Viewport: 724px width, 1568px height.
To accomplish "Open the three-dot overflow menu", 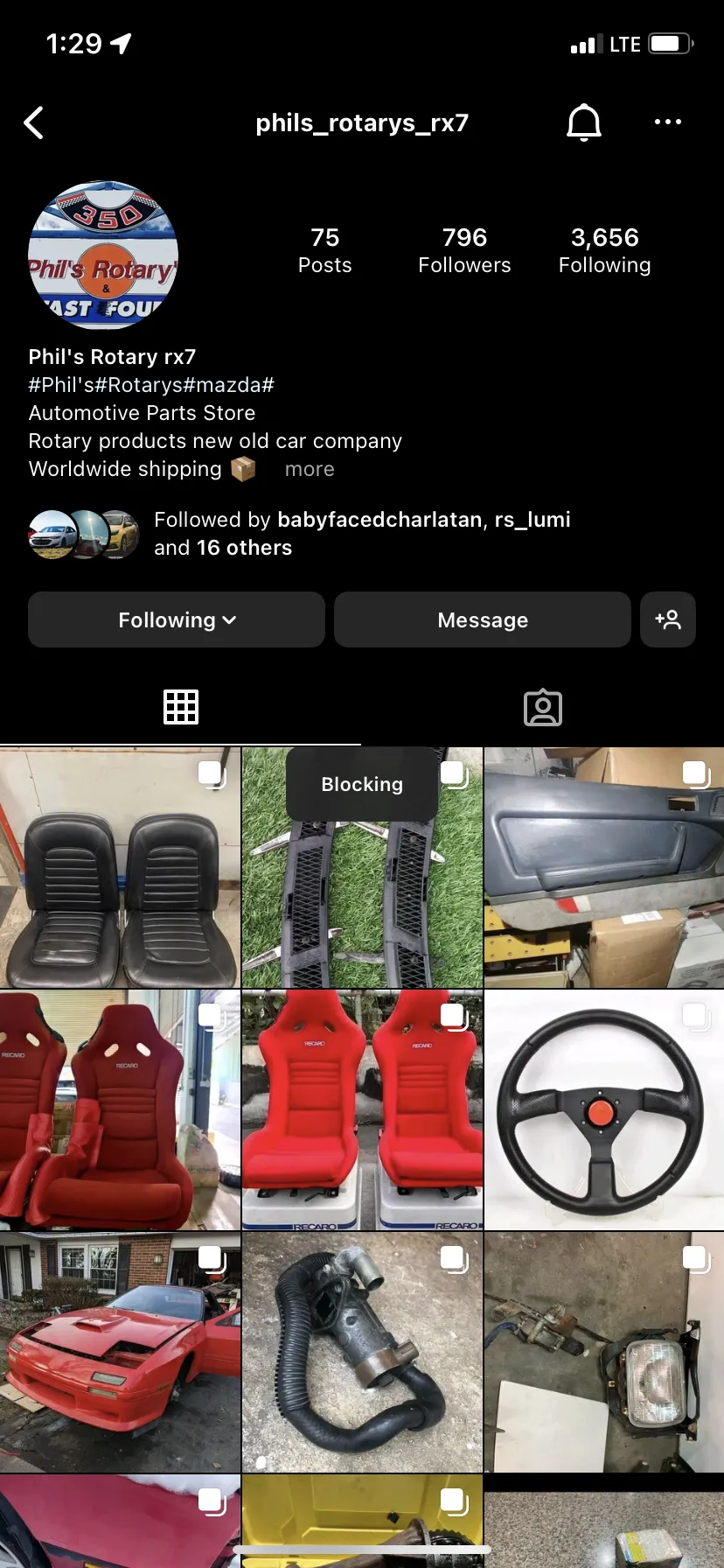I will pyautogui.click(x=668, y=122).
